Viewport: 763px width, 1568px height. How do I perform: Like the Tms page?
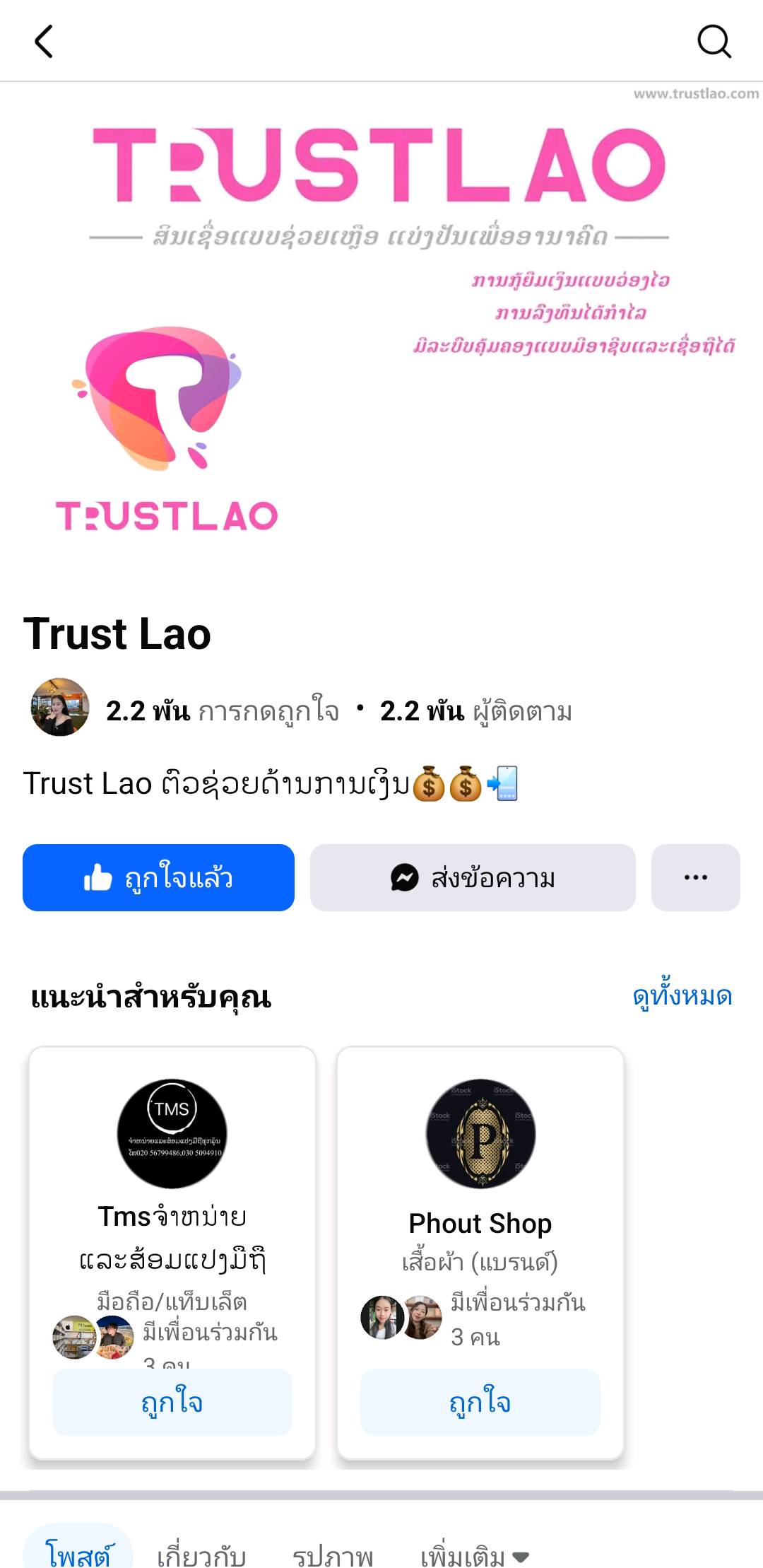coord(172,1402)
